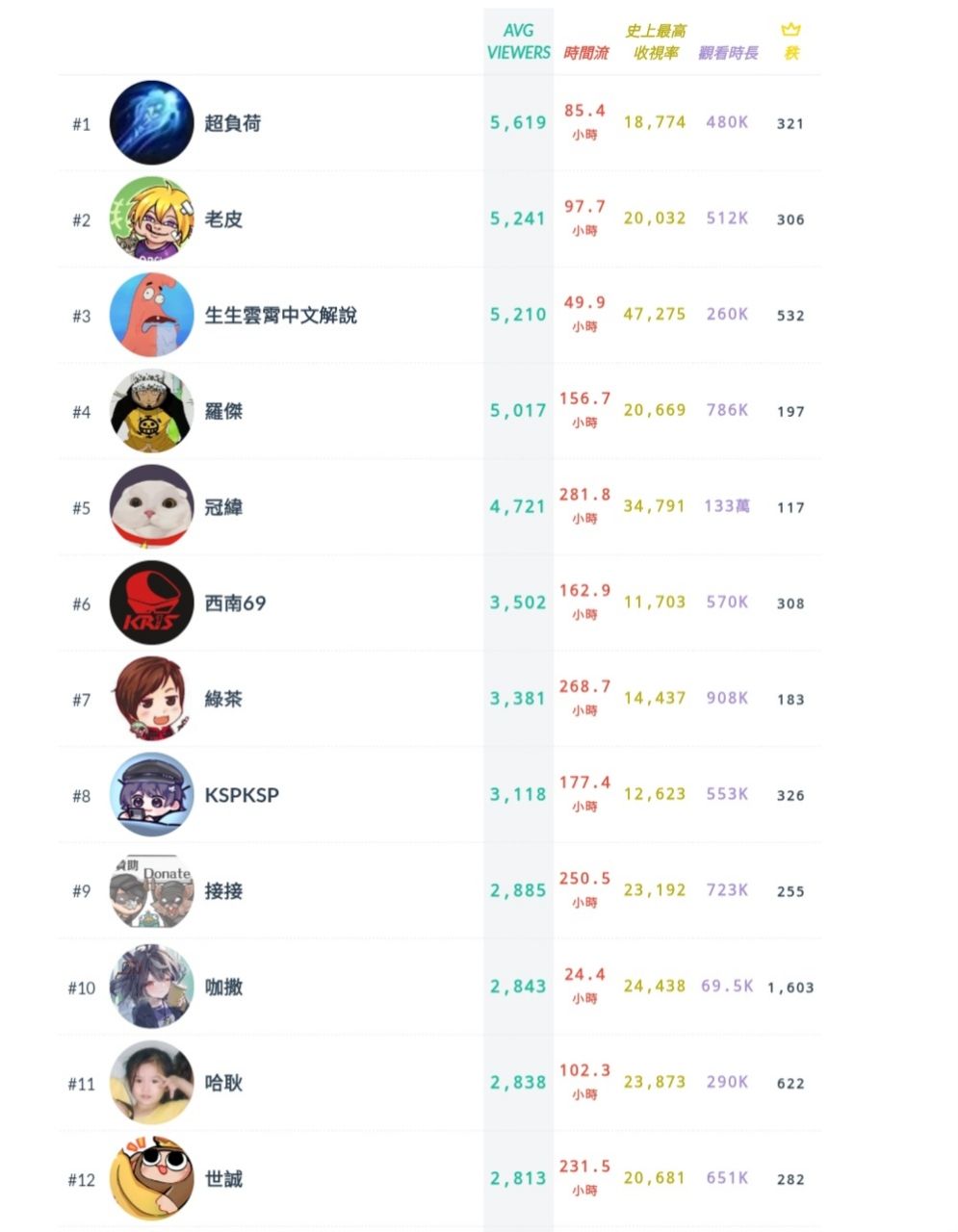Sort by 觀看時長 column

(728, 53)
